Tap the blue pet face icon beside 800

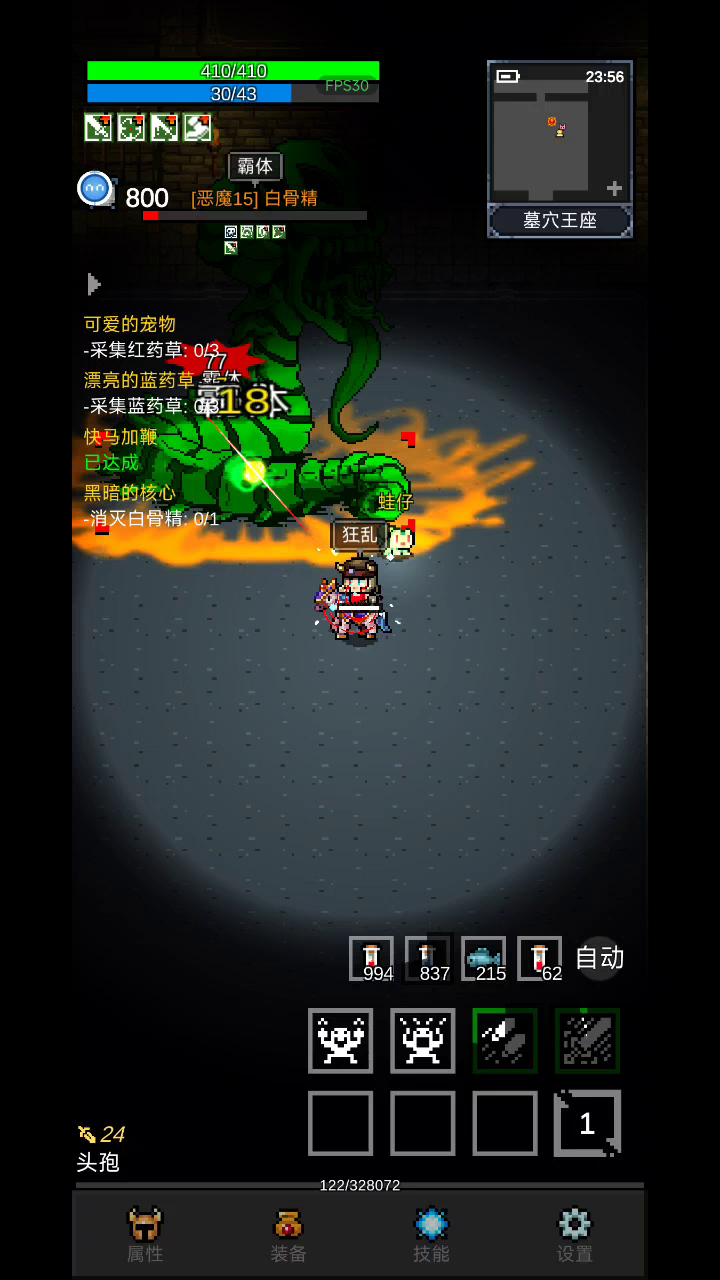pos(95,188)
